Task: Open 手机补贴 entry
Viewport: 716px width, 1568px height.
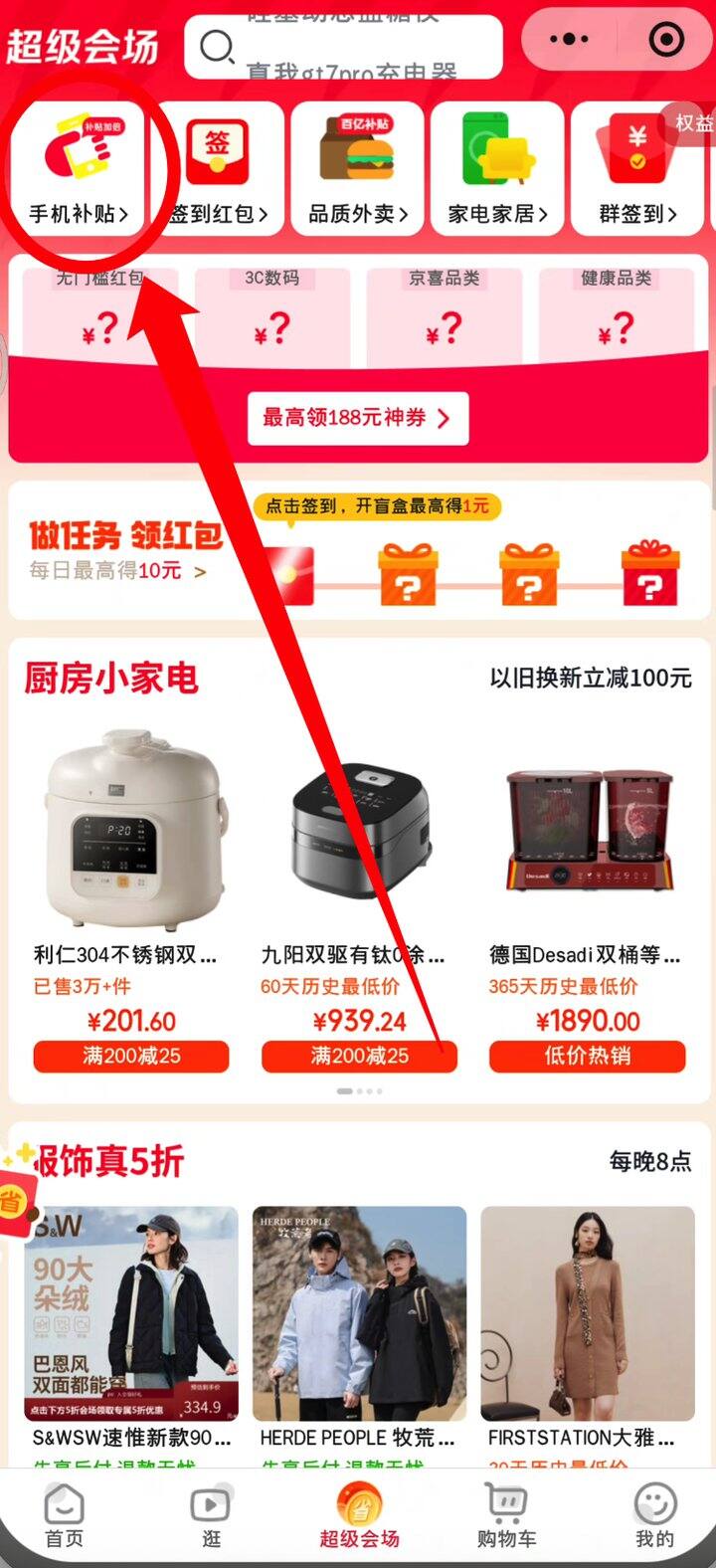Action: tap(78, 167)
